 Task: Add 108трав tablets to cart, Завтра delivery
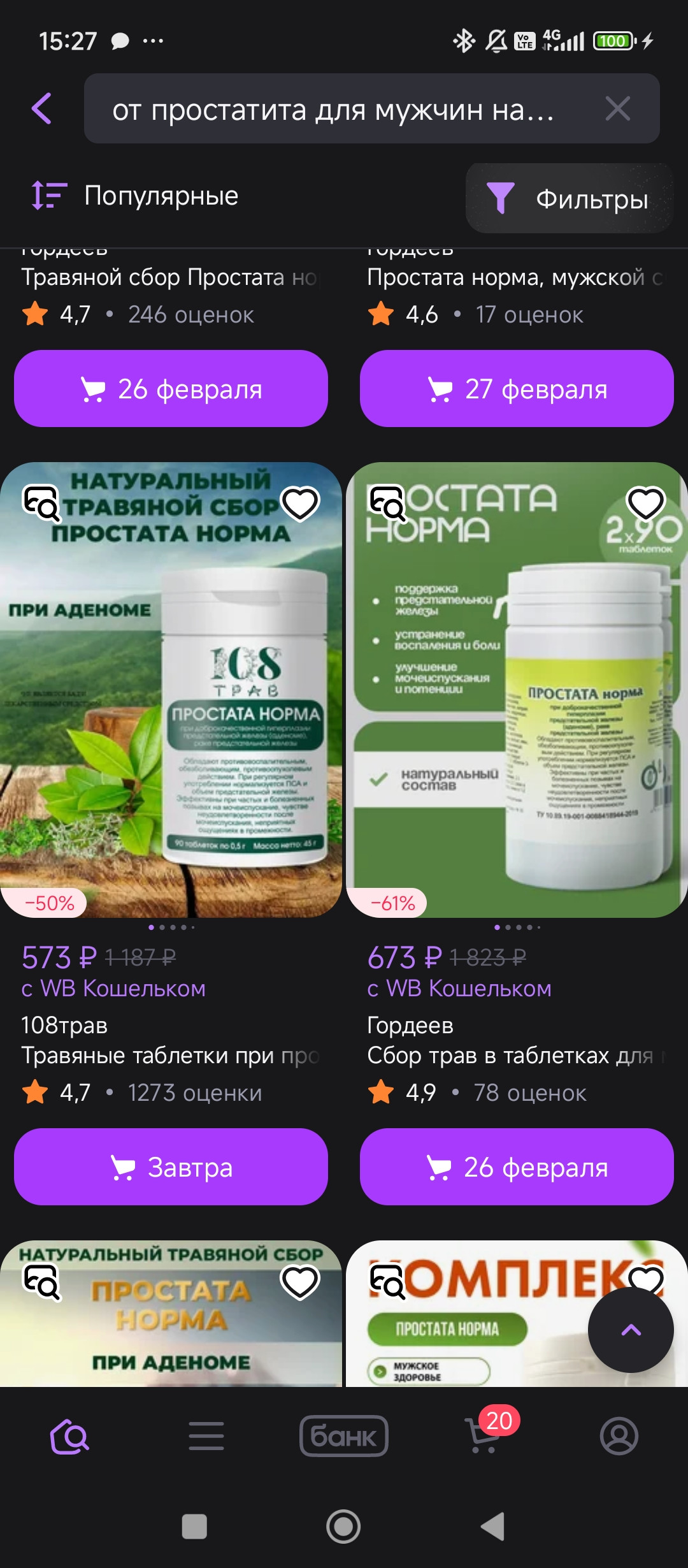tap(171, 1167)
